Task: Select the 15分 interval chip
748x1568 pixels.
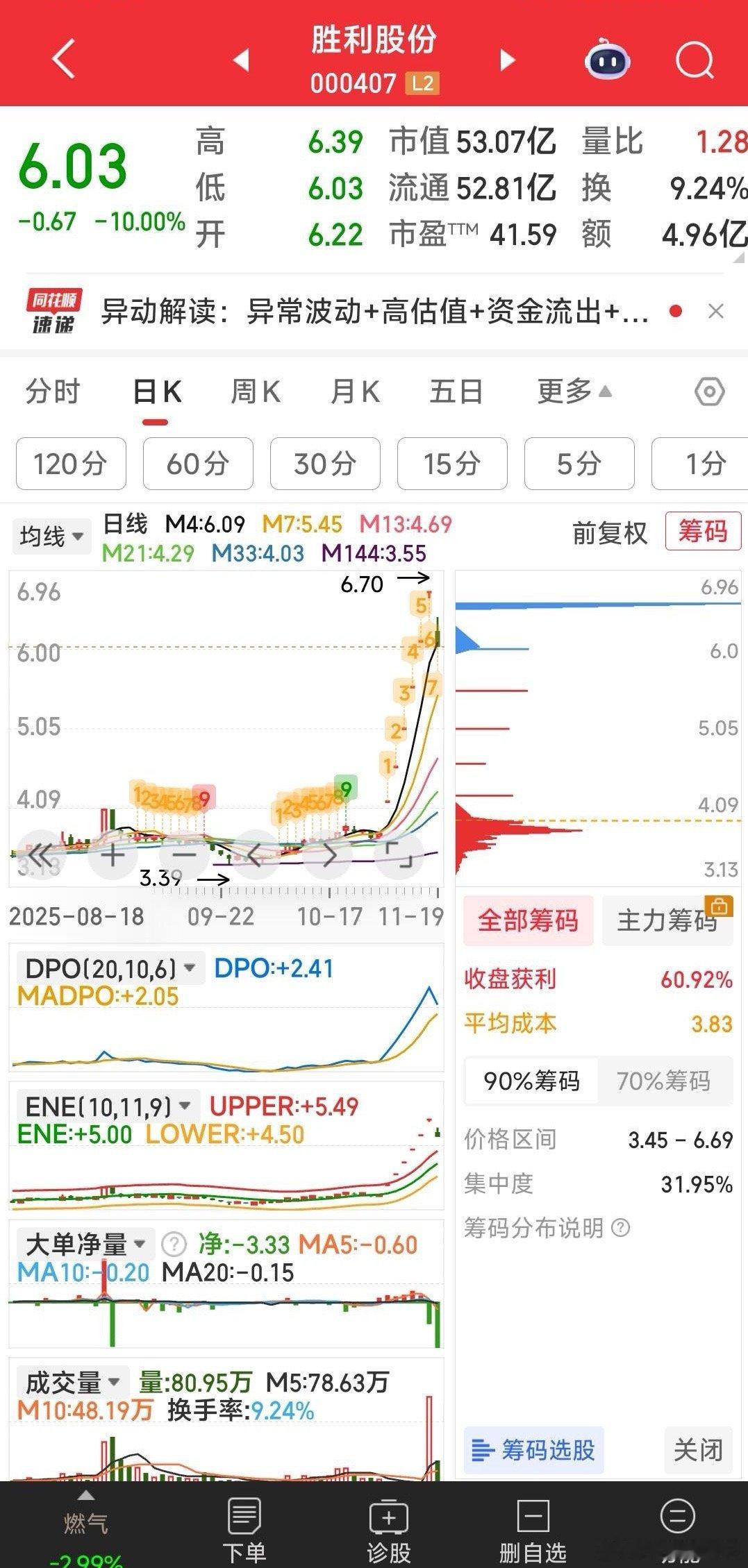Action: pos(452,464)
